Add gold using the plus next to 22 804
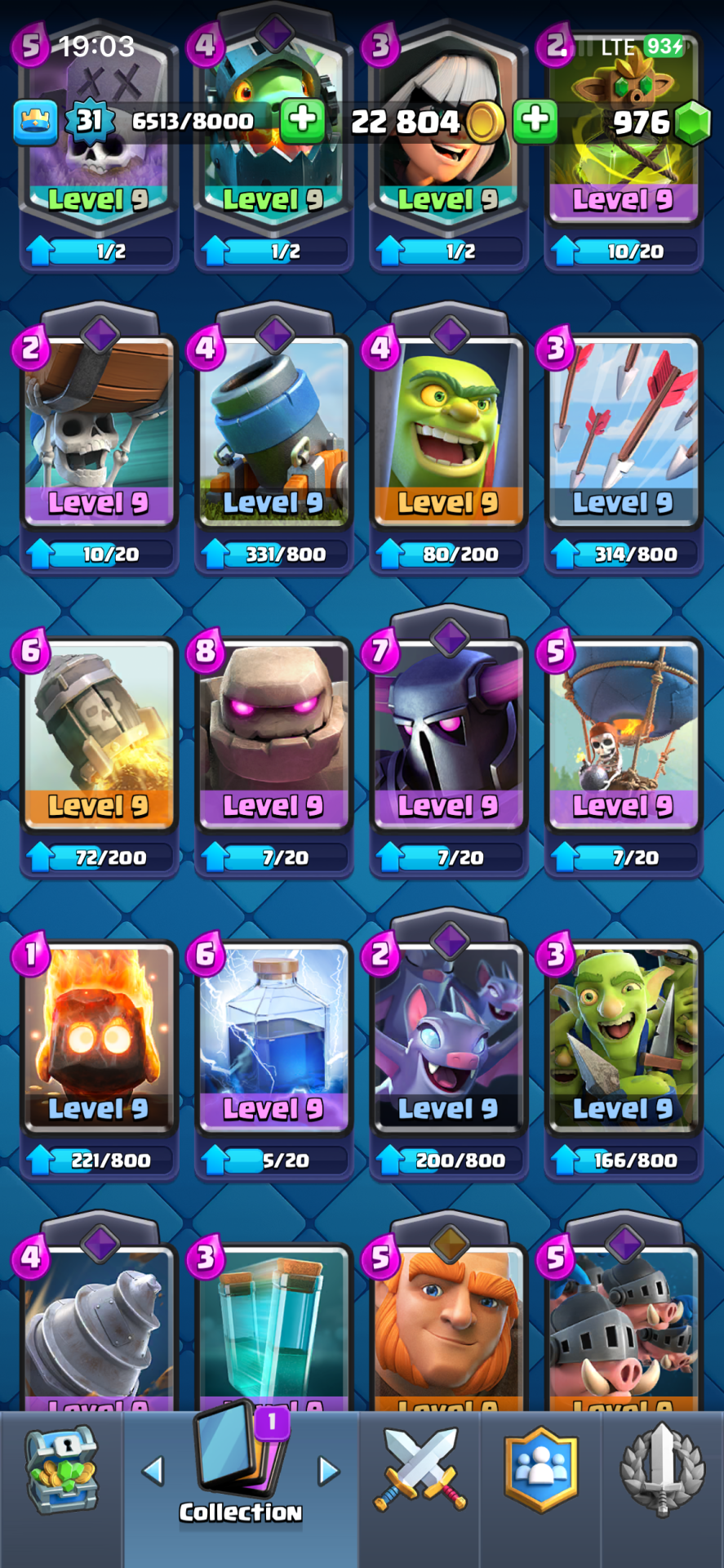The width and height of the screenshot is (724, 1568). (x=535, y=122)
